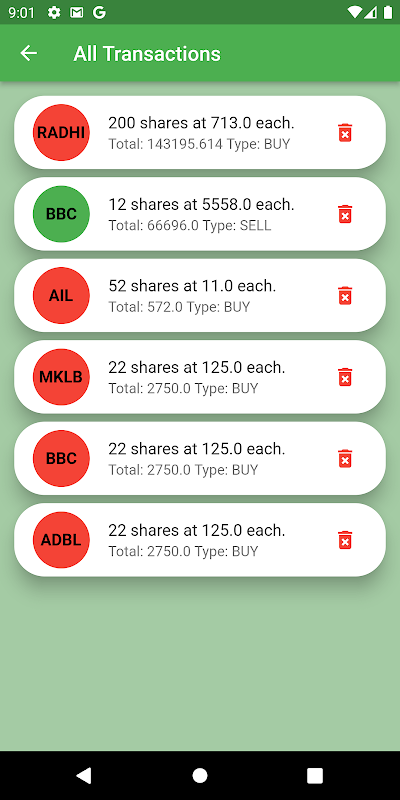Delete the ADBL transaction
400x800 pixels.
[345, 540]
